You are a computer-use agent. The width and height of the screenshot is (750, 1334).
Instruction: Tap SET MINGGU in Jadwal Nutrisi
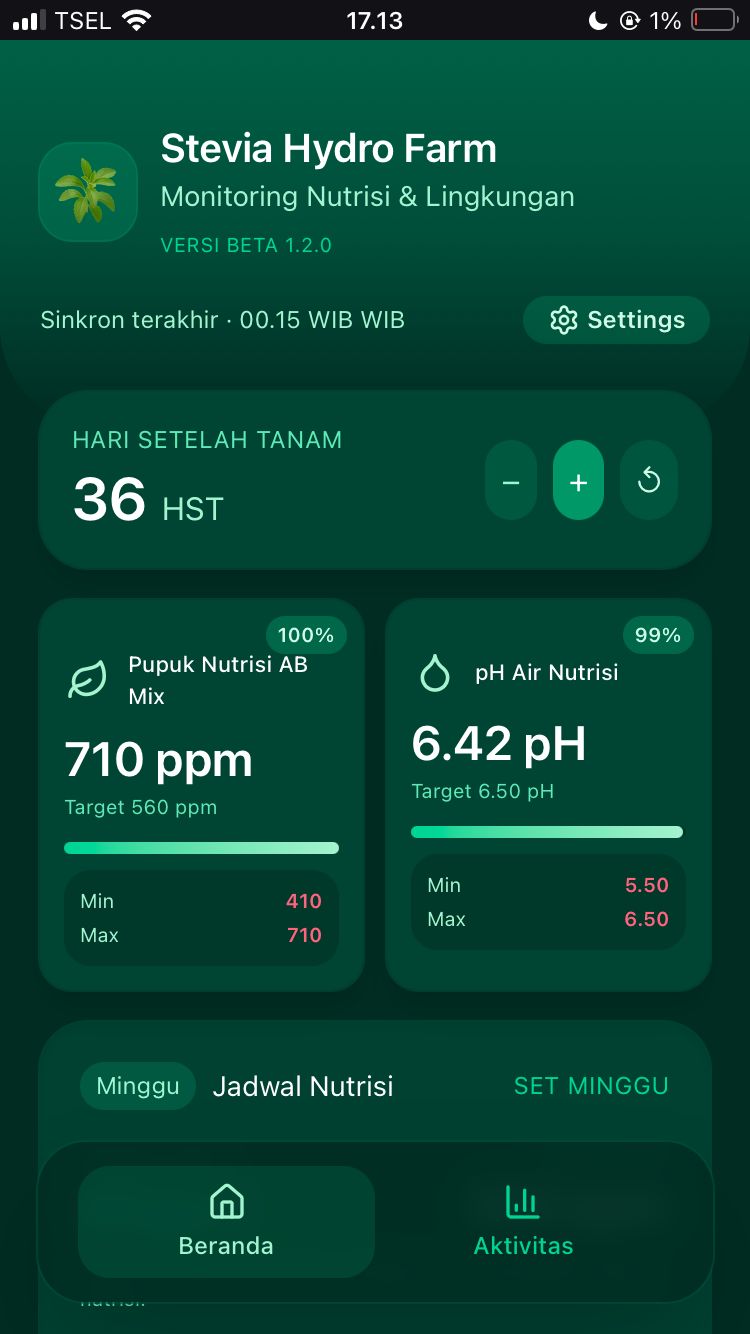(591, 1086)
